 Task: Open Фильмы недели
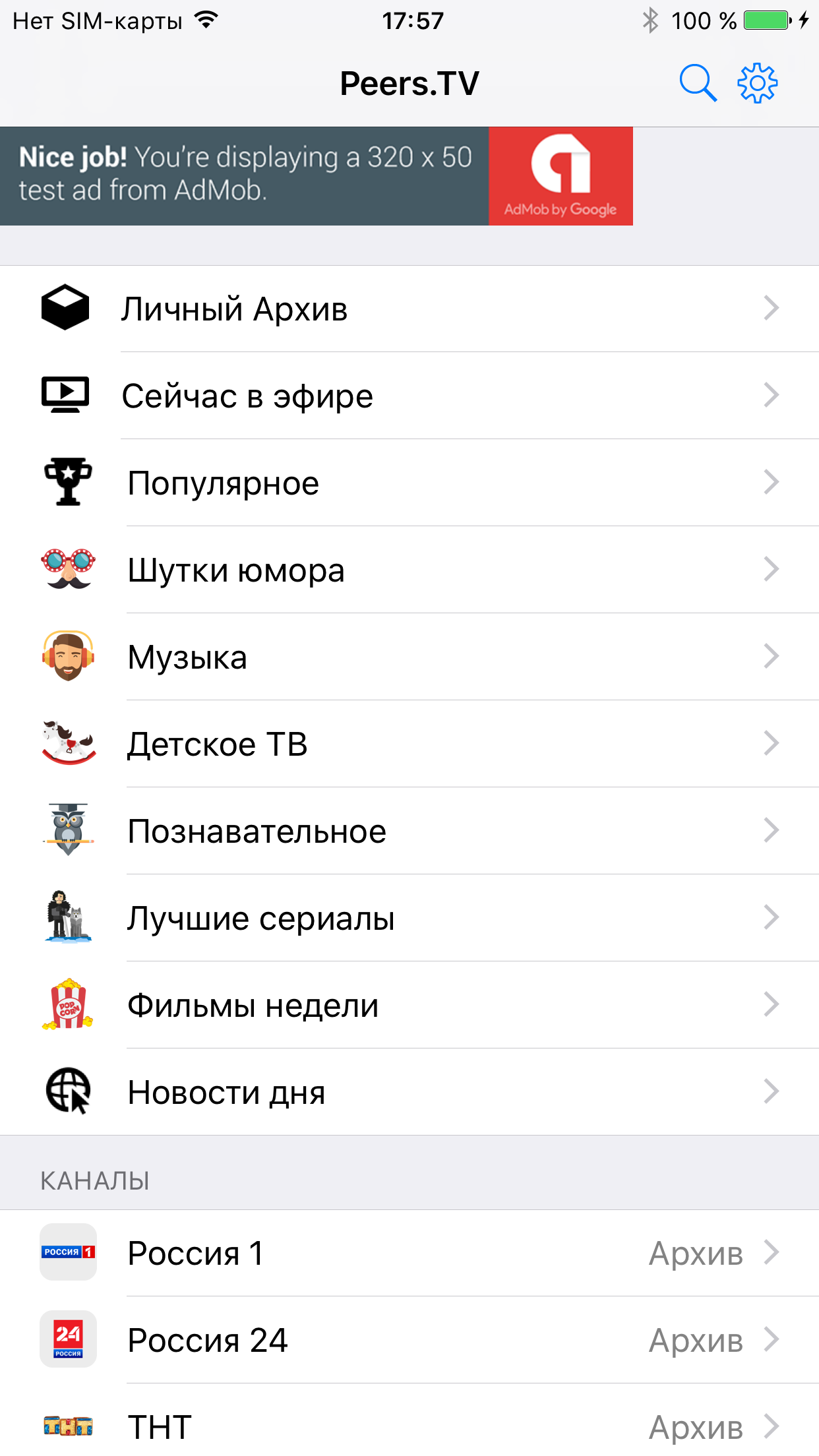coord(409,1005)
